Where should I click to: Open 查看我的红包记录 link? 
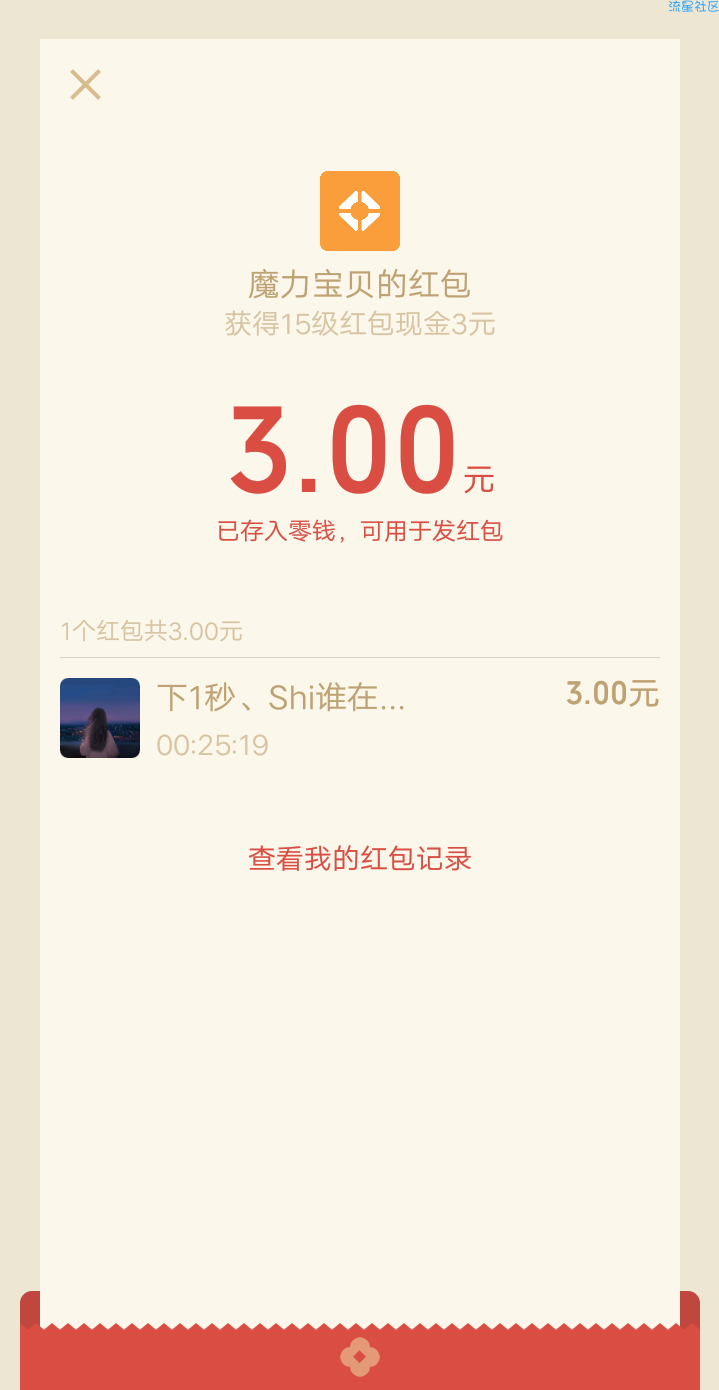point(360,858)
